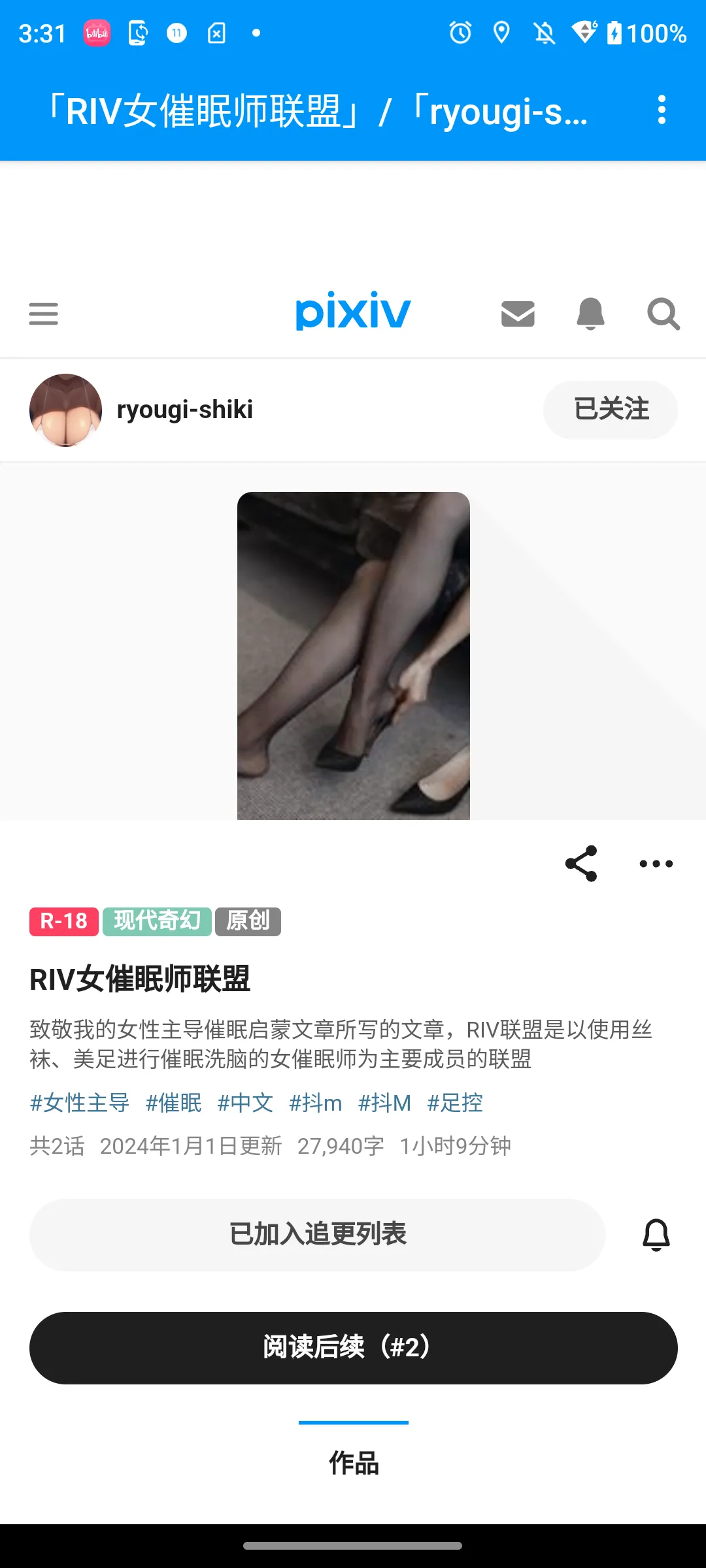Toggle series update notifications bell

point(656,1235)
